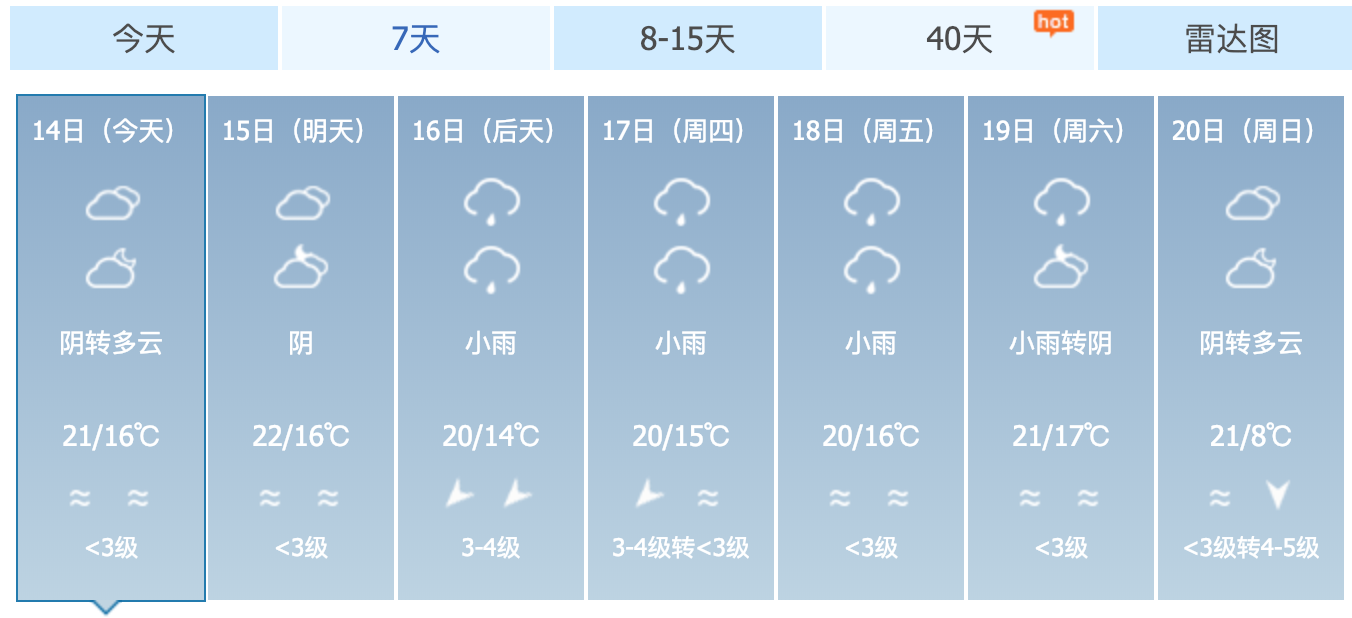Select the 7天 forecast tab
The height and width of the screenshot is (618, 1352).
click(x=415, y=39)
